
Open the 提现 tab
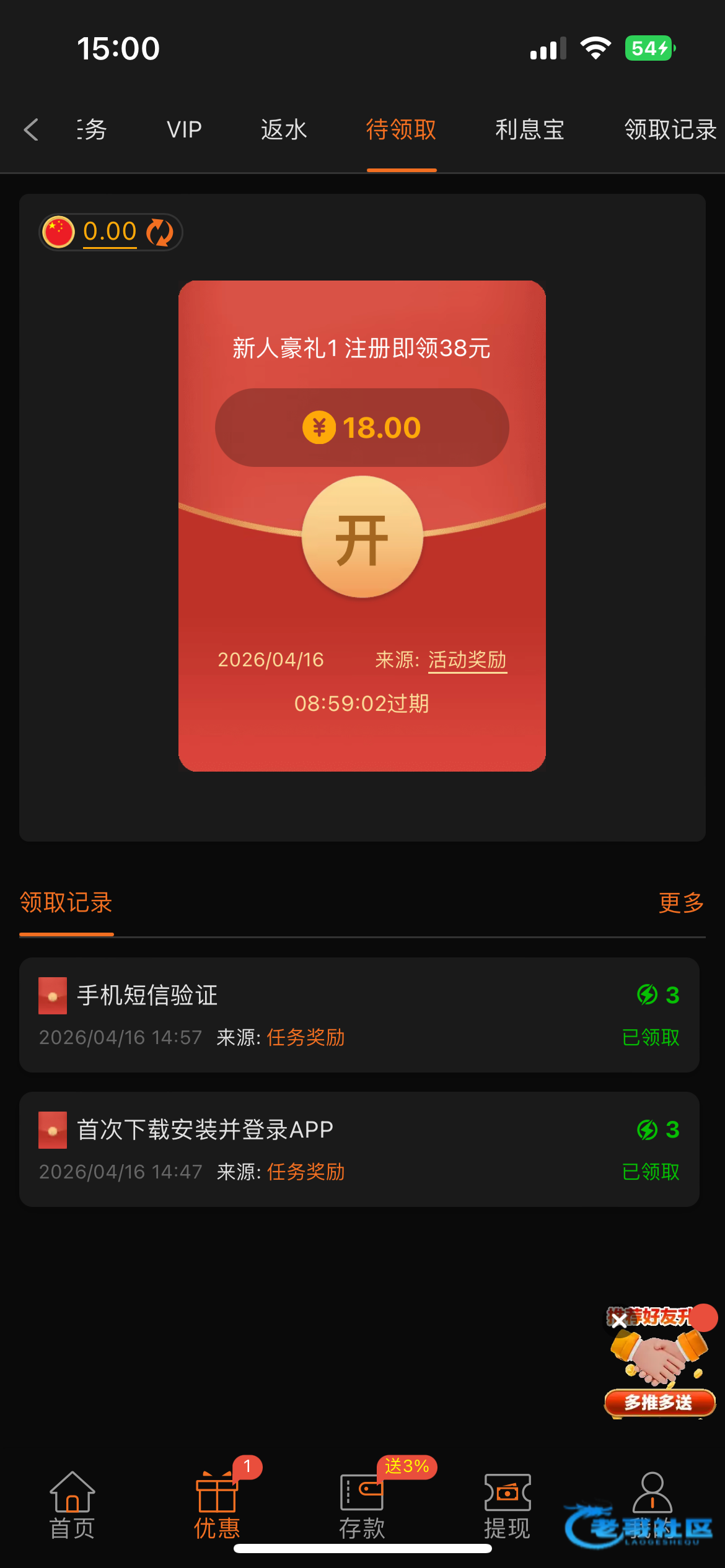pos(507,1505)
